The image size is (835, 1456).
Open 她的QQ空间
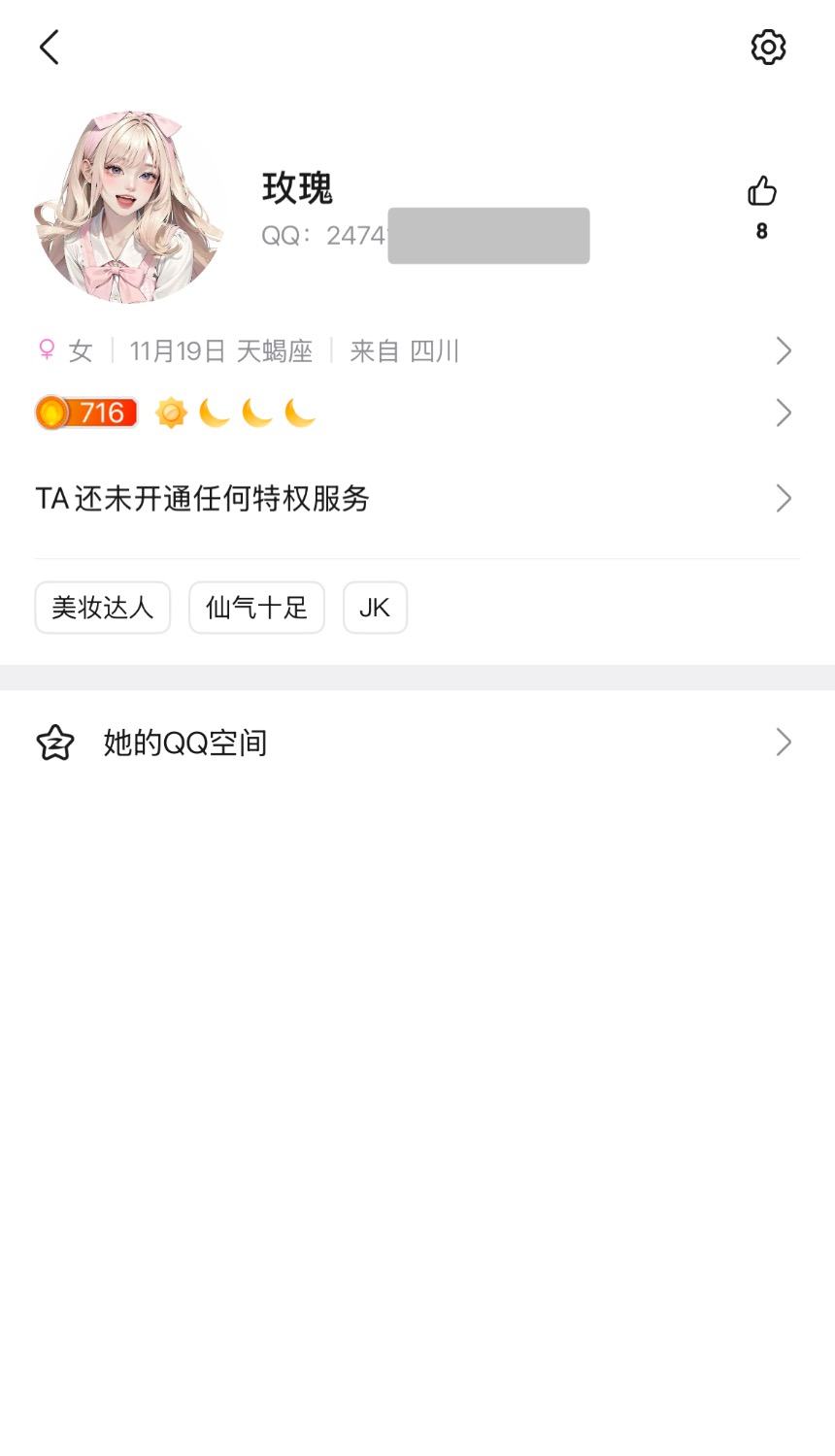[416, 743]
